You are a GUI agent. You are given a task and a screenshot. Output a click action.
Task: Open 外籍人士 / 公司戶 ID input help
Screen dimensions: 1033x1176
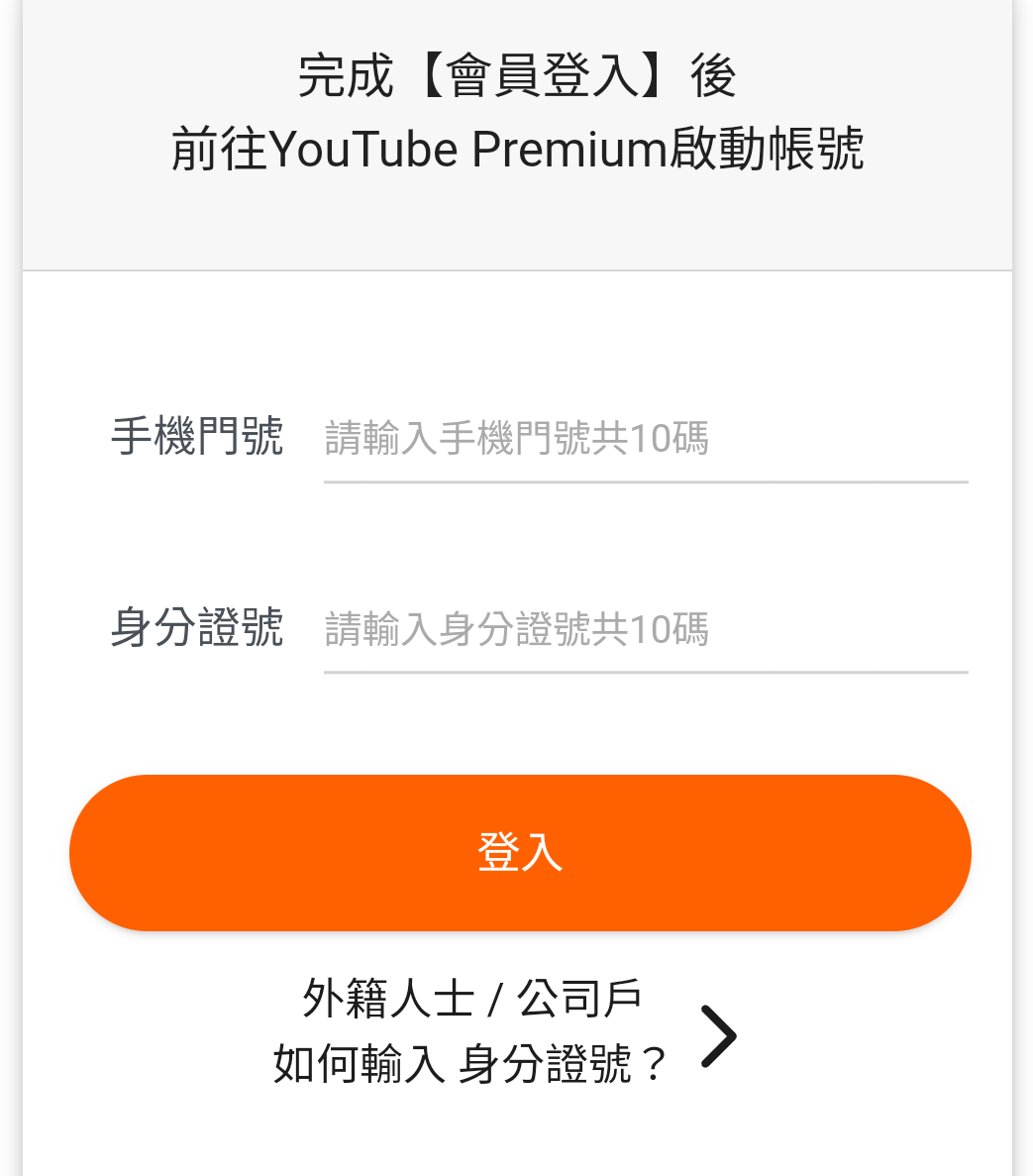point(505,1032)
